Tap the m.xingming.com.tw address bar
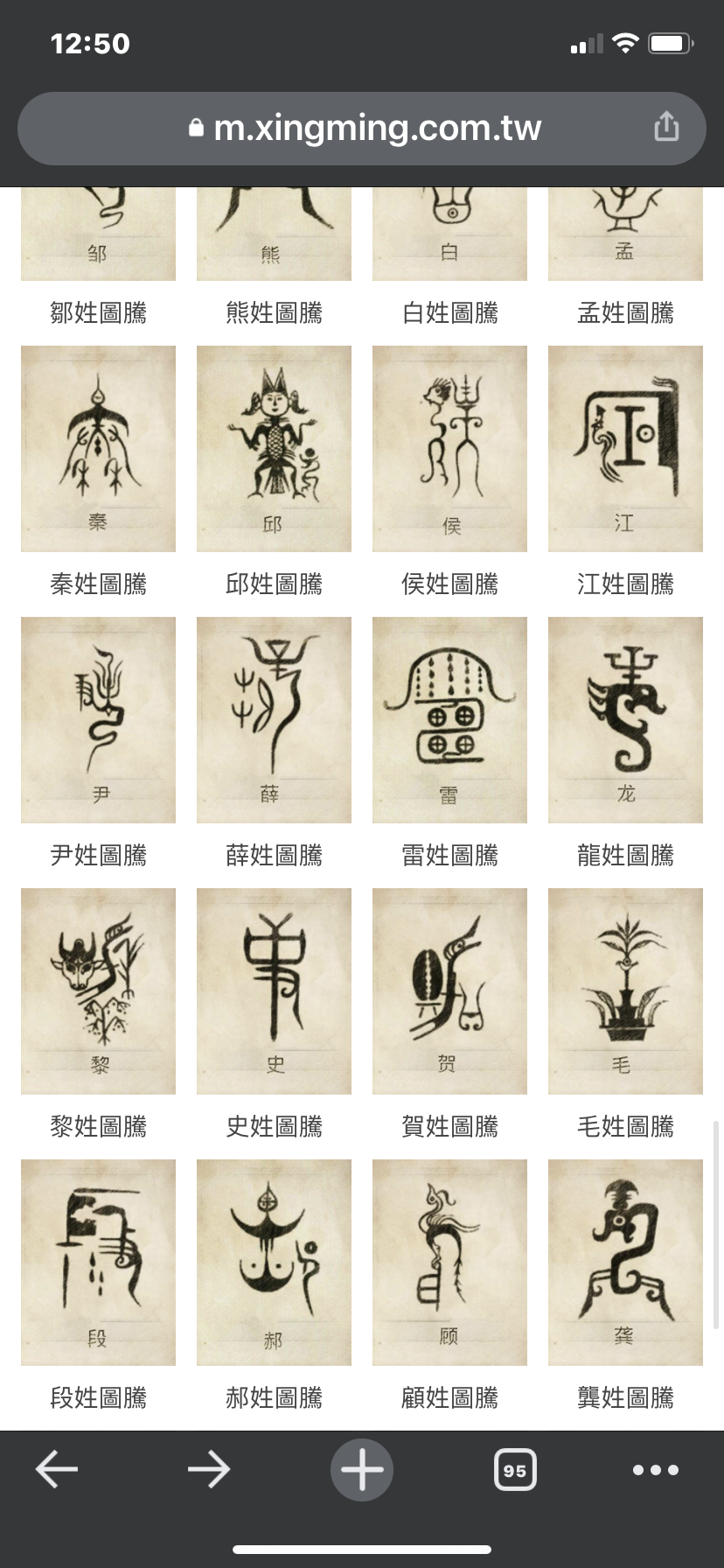The image size is (724, 1568). (362, 129)
